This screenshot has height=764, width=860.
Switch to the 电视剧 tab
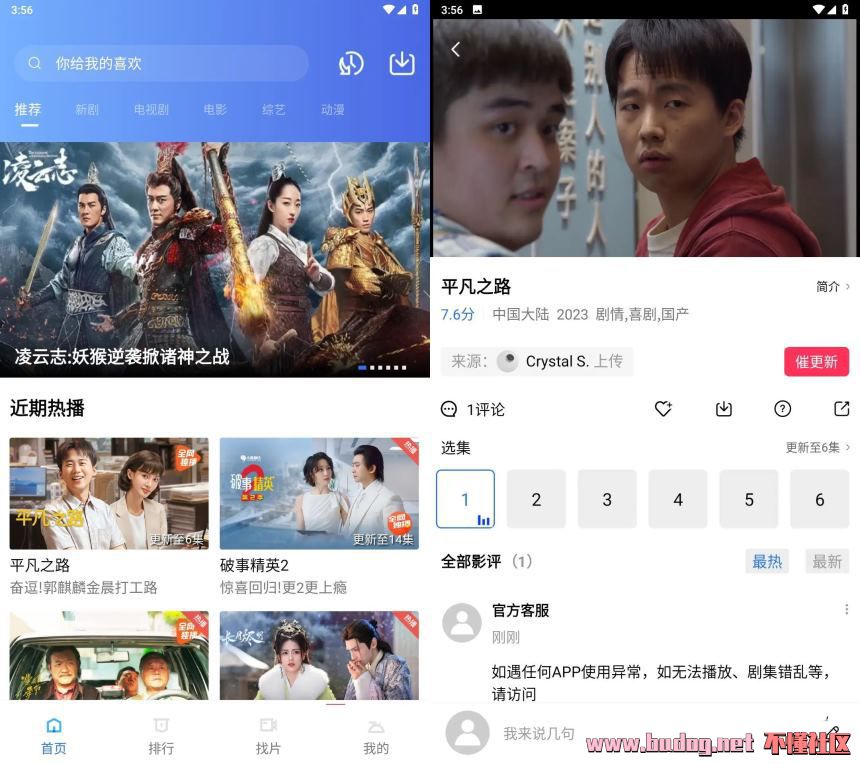(151, 110)
